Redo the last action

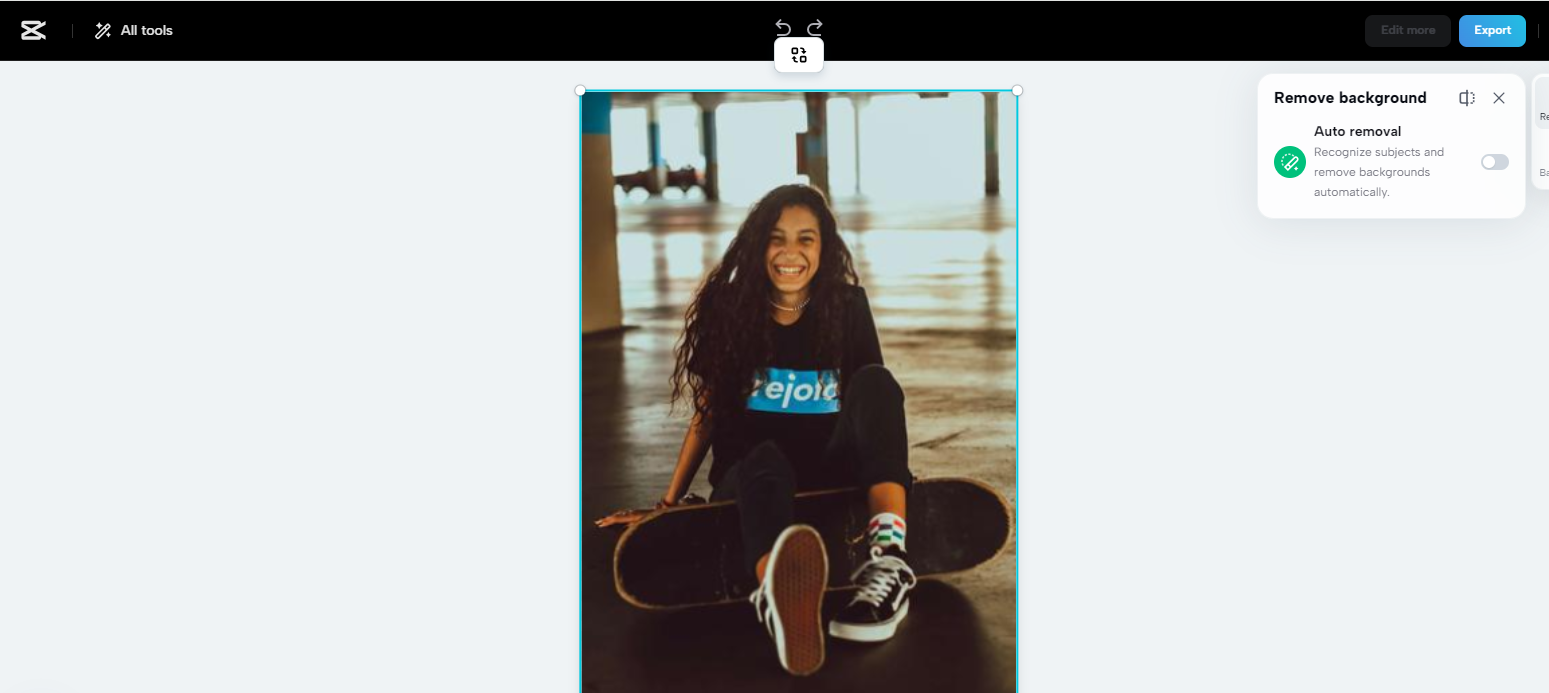[x=815, y=27]
